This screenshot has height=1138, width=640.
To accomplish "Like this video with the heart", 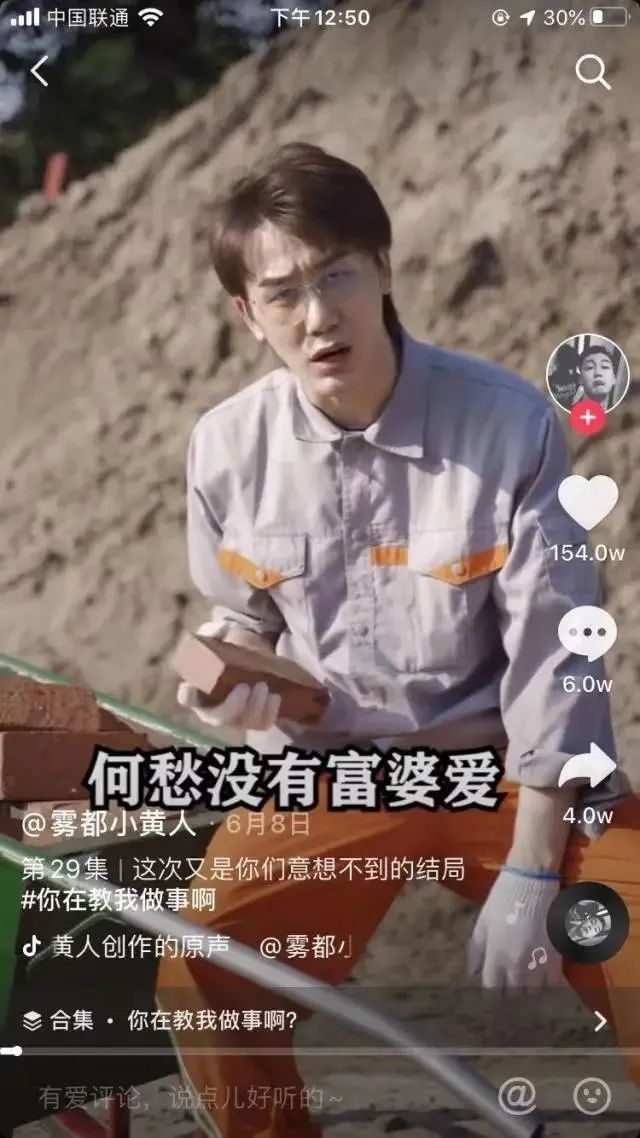I will coord(588,503).
